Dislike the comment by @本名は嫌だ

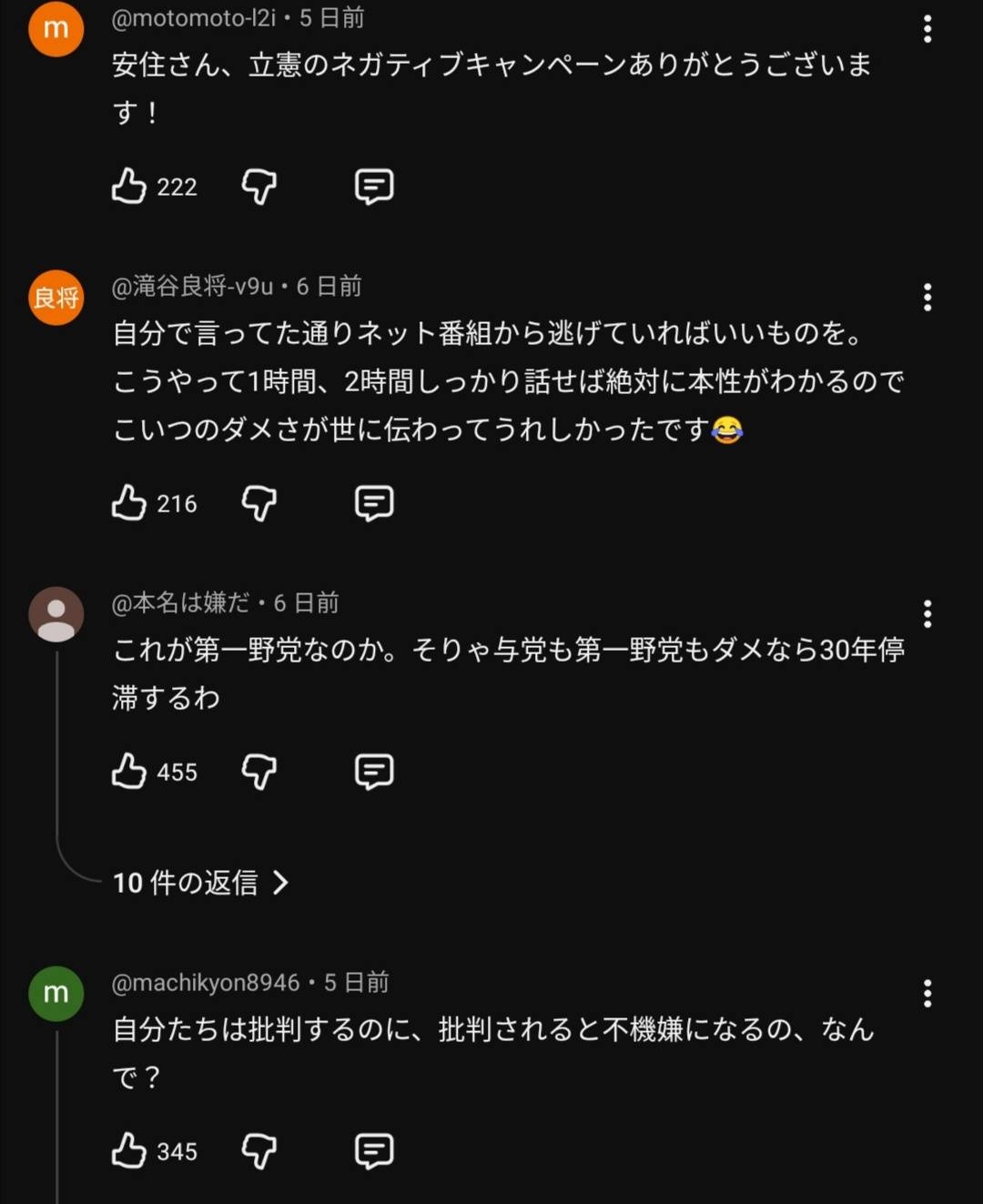(x=259, y=772)
